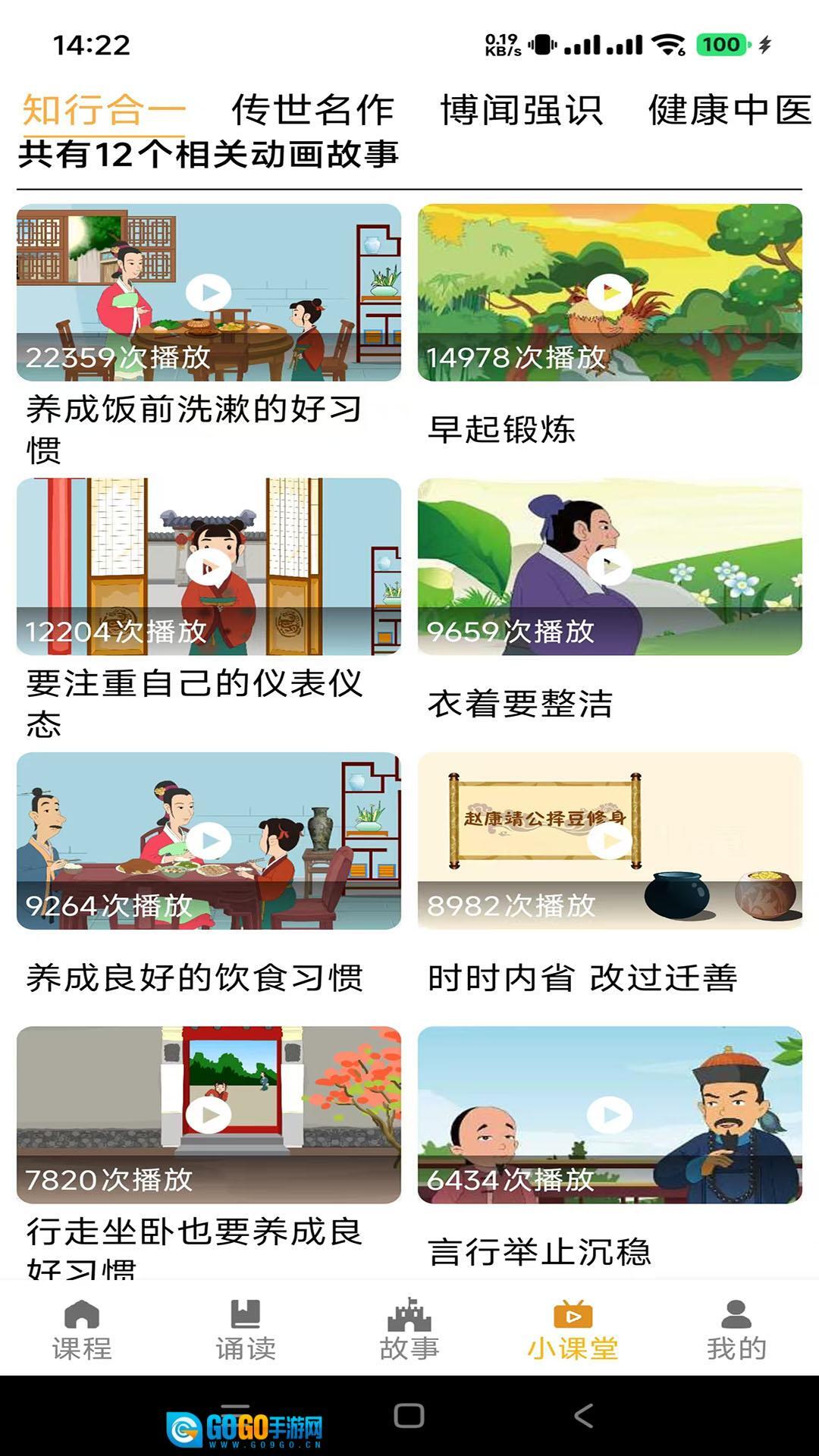Watch 要注重自己的仪表仪态 animation
The width and height of the screenshot is (819, 1456).
point(209,566)
